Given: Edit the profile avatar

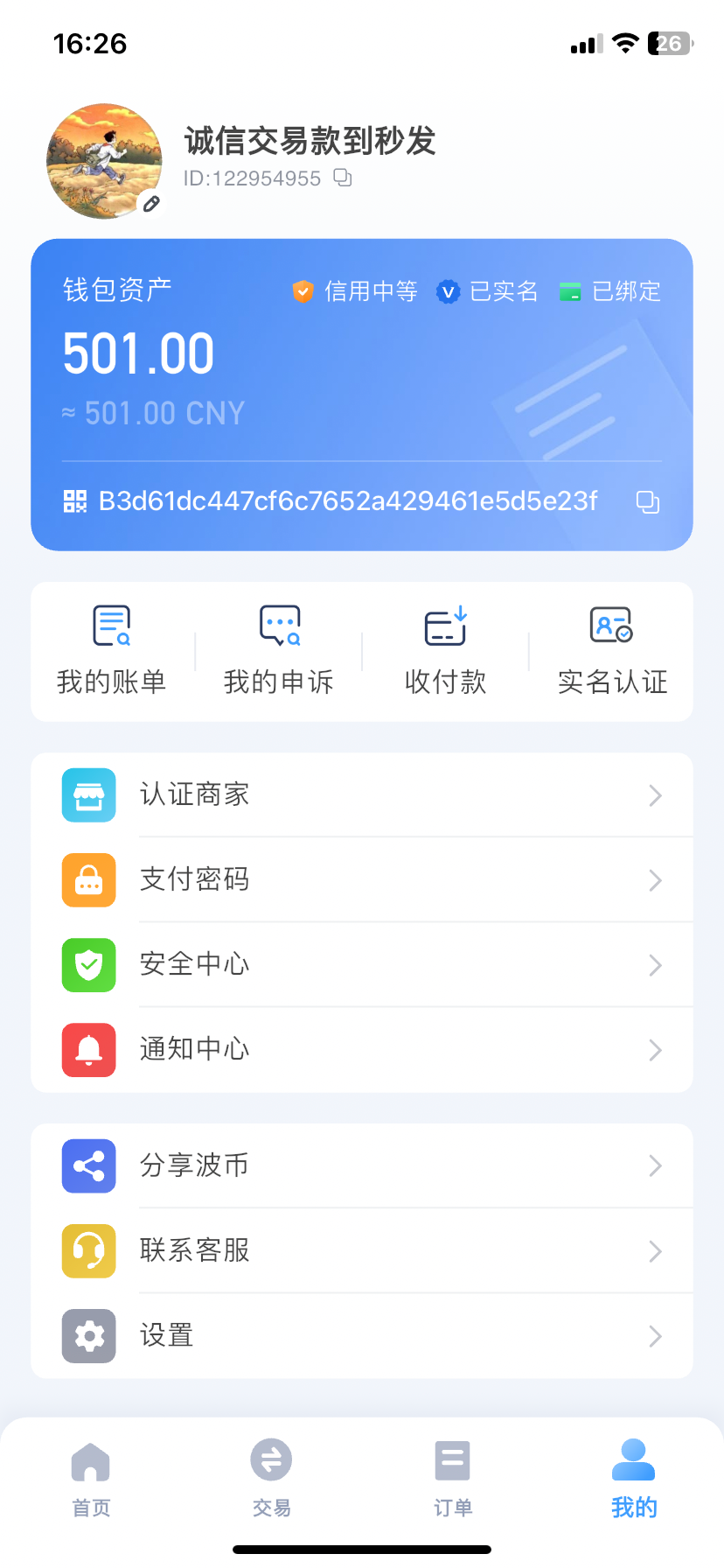Looking at the screenshot, I should pos(151,204).
